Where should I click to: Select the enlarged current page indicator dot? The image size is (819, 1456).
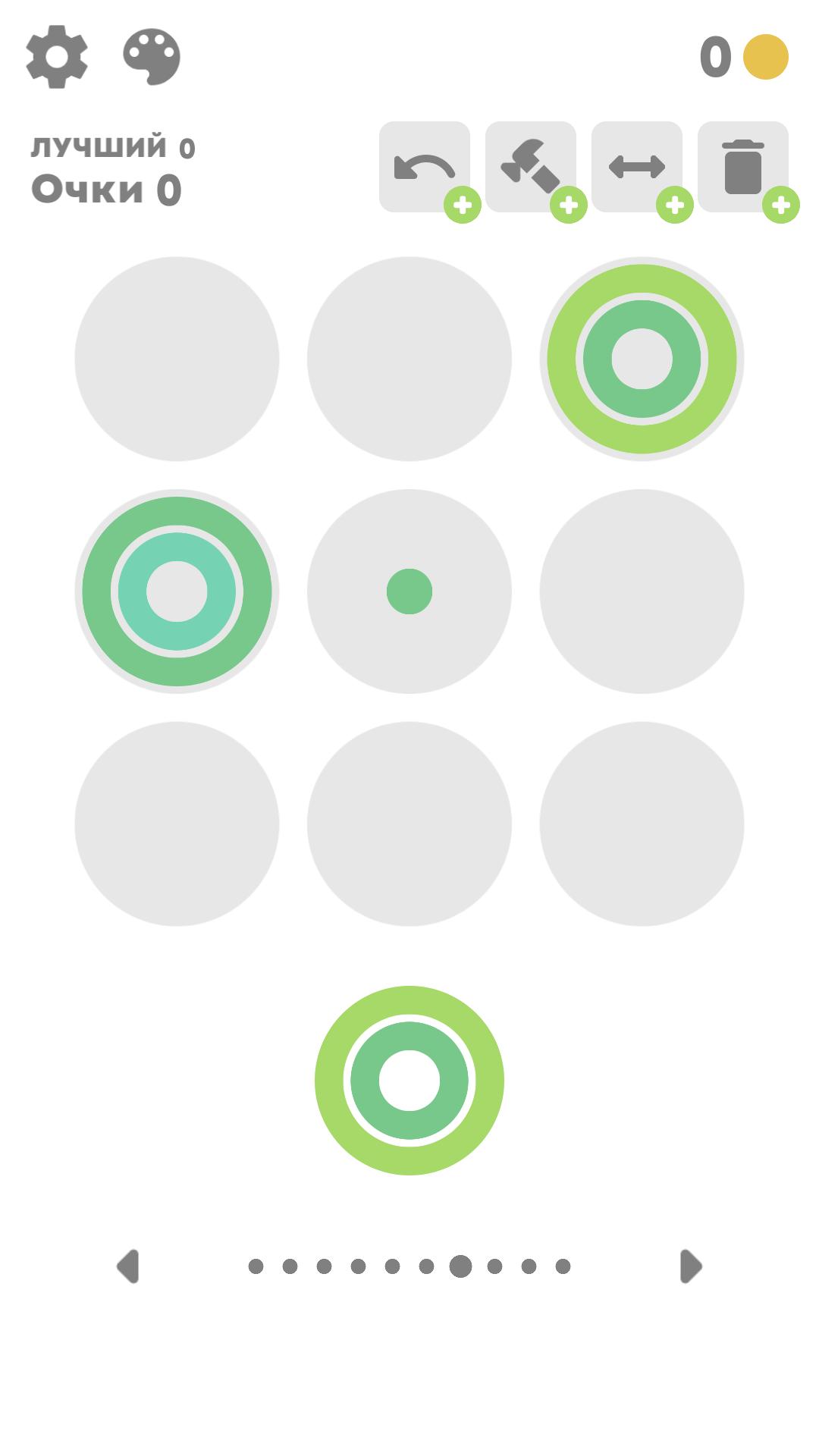(460, 1266)
